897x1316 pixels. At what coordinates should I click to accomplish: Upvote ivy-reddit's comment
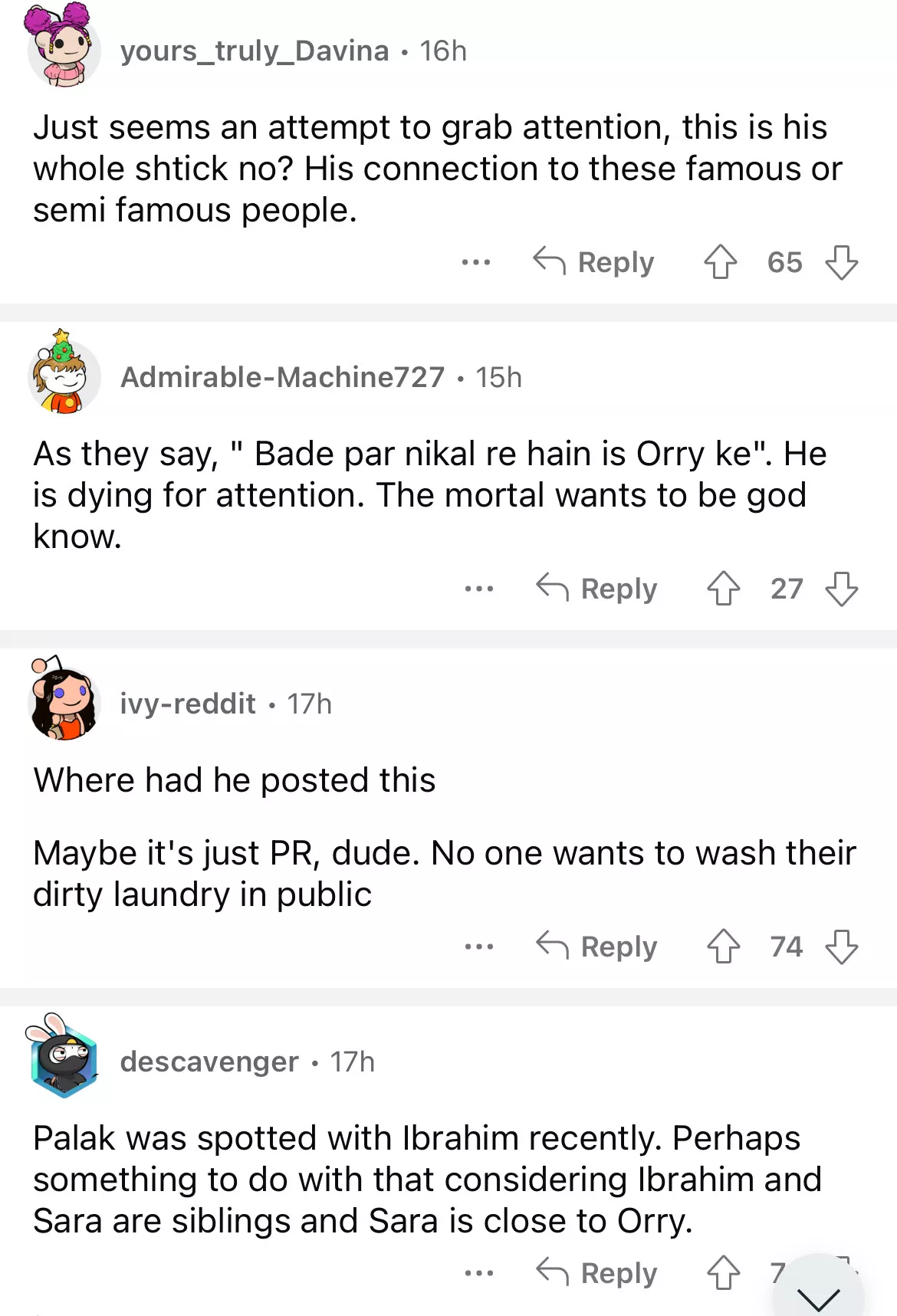723,947
